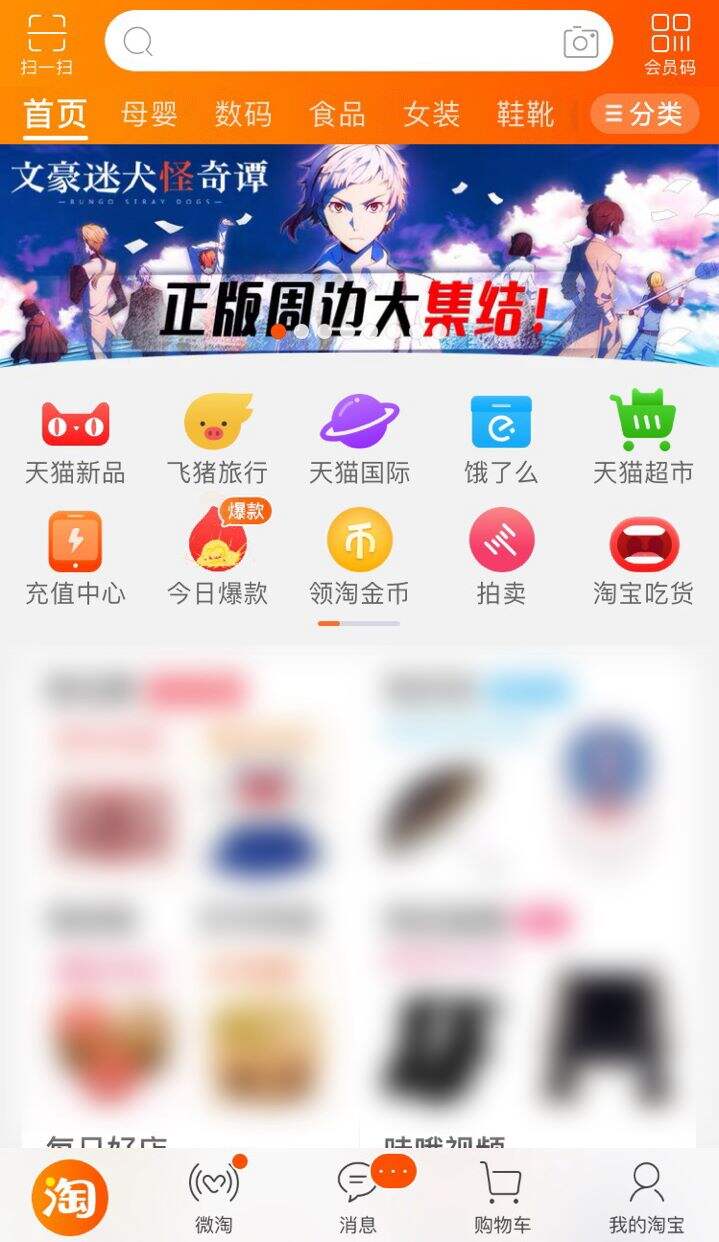This screenshot has height=1242, width=719.
Task: Open the 扫一扫 scanner
Action: (x=46, y=43)
